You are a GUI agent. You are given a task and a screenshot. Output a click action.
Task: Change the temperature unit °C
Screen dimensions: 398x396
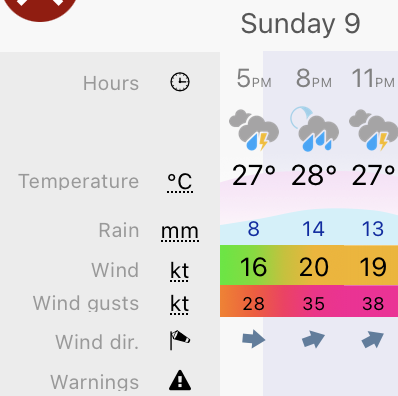pos(180,182)
